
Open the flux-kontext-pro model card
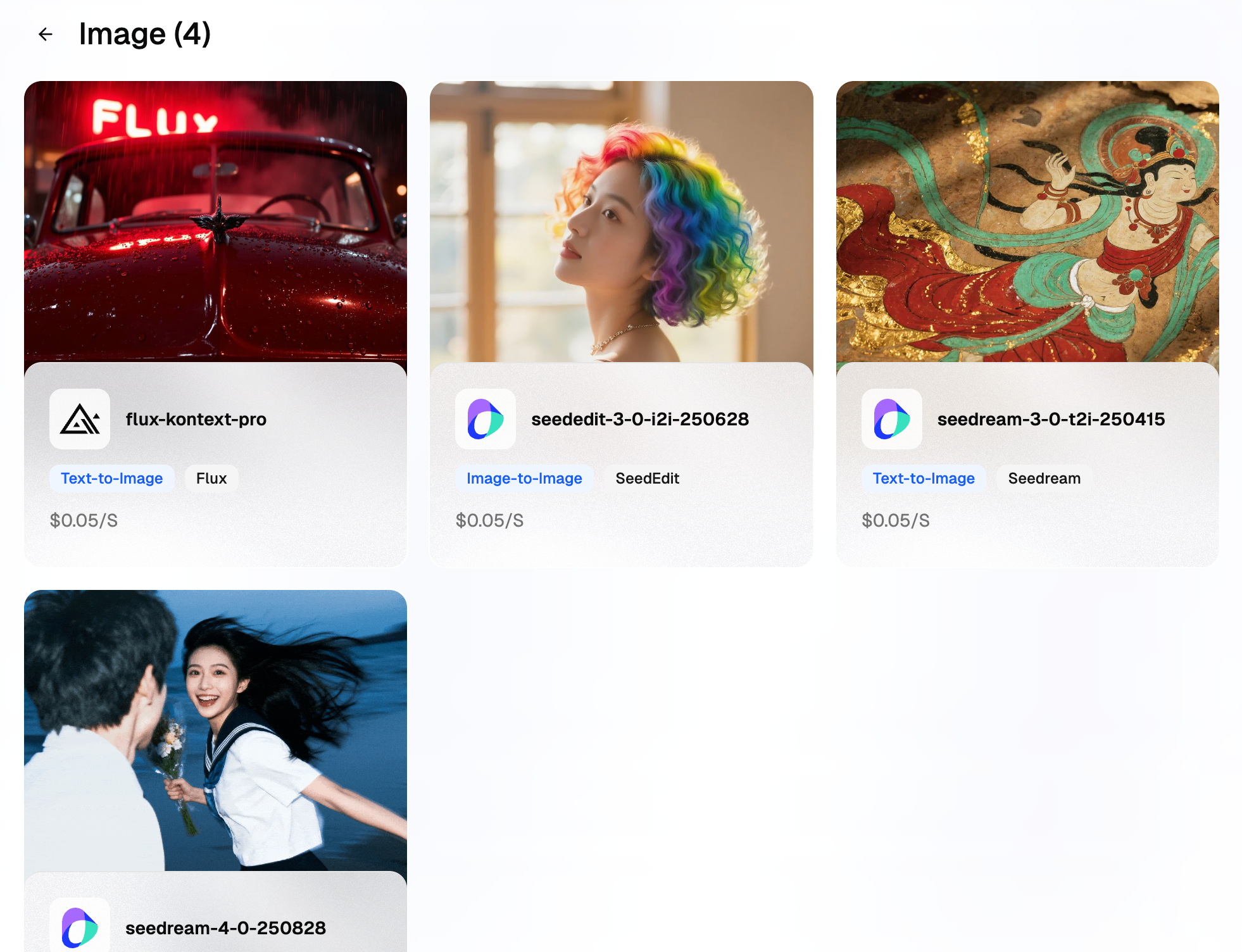point(215,323)
